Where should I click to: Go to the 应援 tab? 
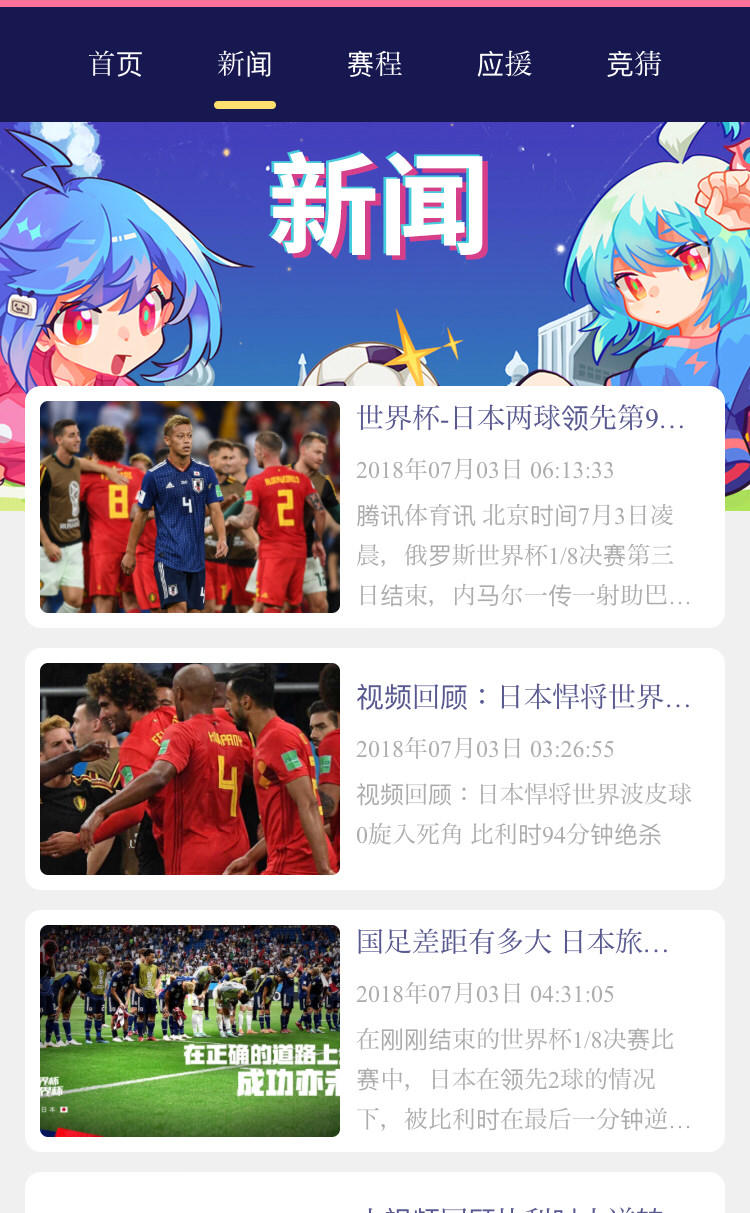tap(504, 64)
